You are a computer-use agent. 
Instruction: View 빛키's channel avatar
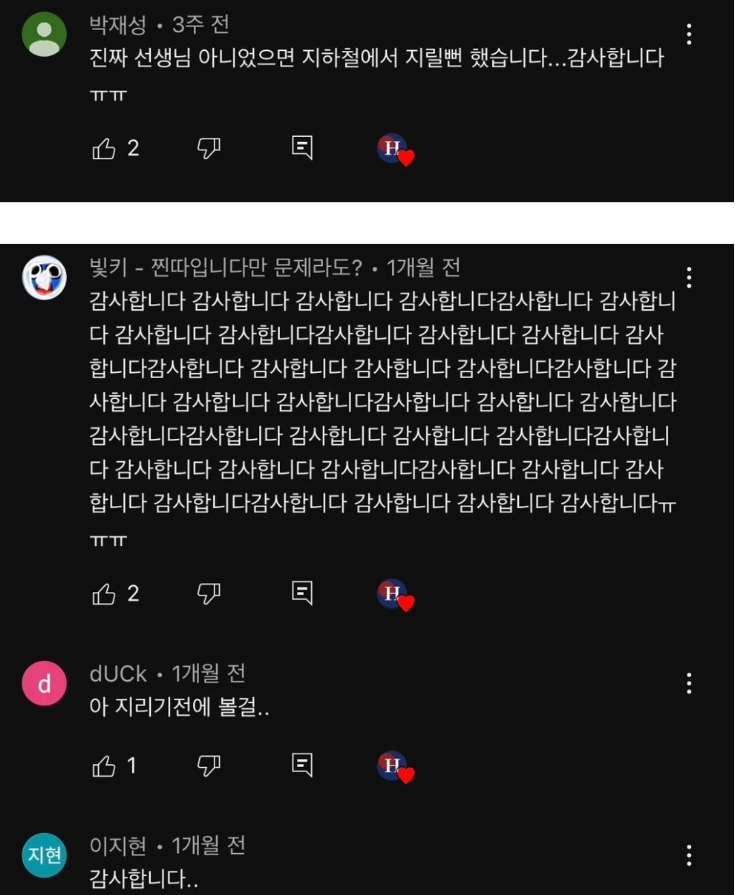(44, 278)
